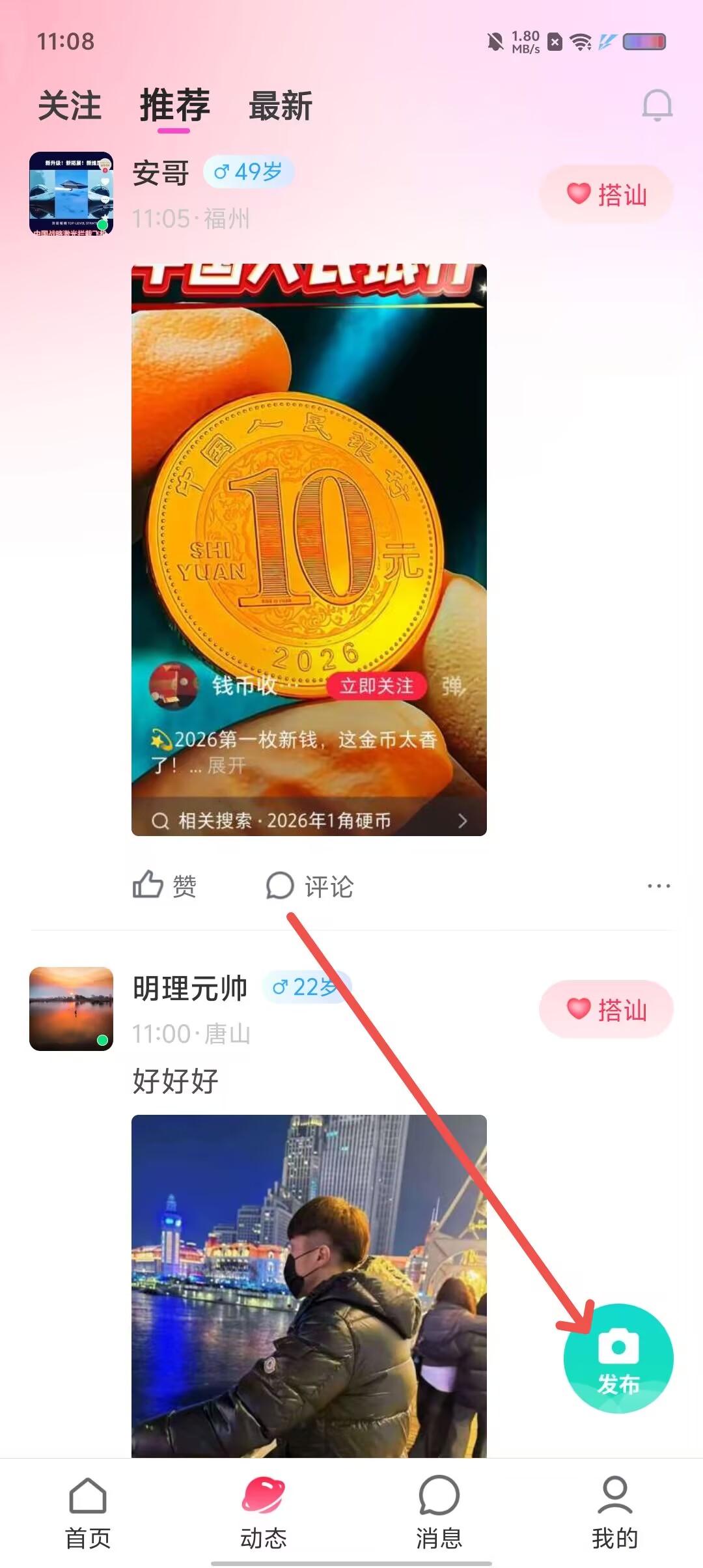Switch to the 关注 tab
This screenshot has width=703, height=1568.
(70, 105)
